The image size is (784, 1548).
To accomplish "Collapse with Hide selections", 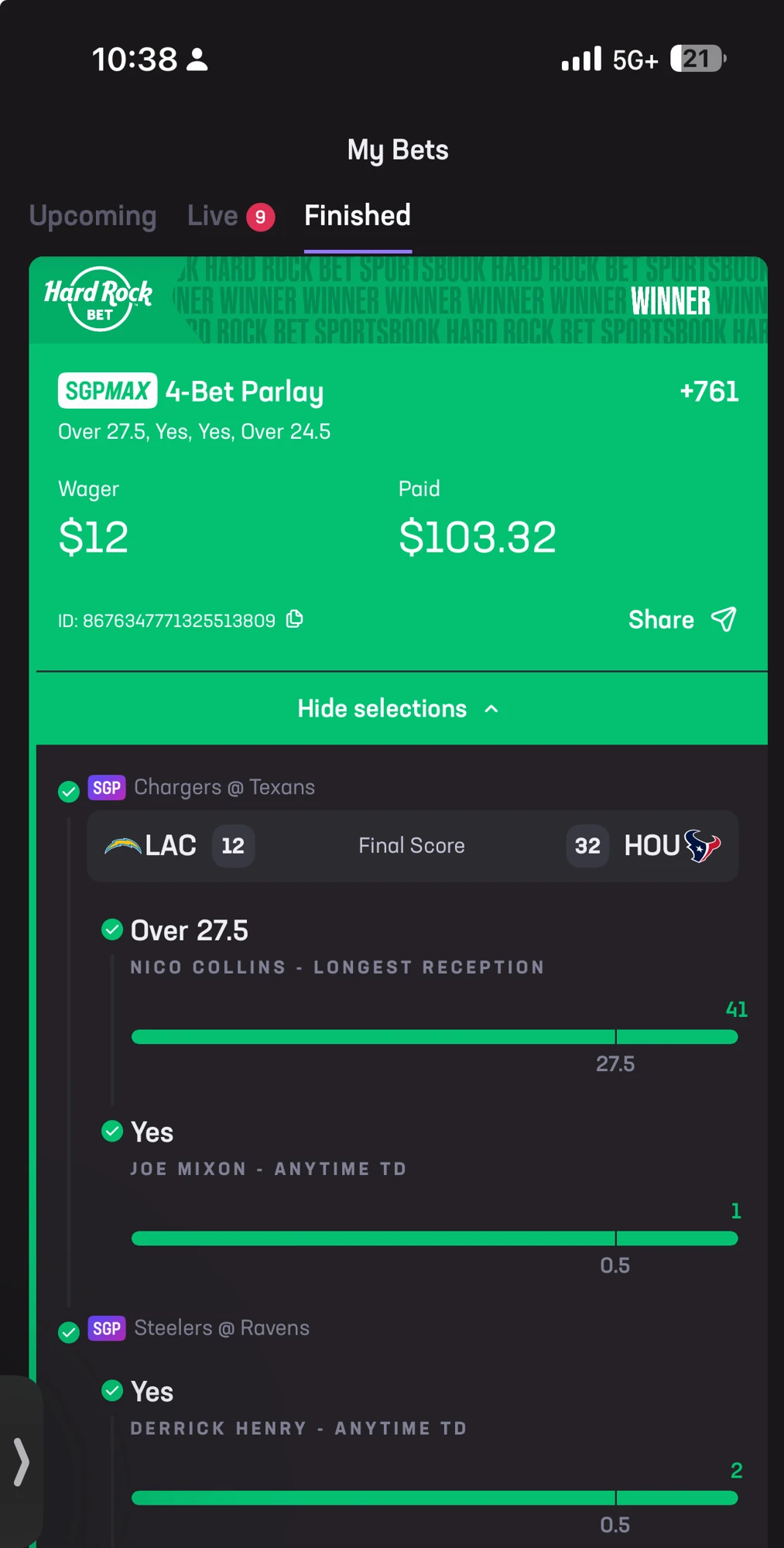I will tap(399, 708).
